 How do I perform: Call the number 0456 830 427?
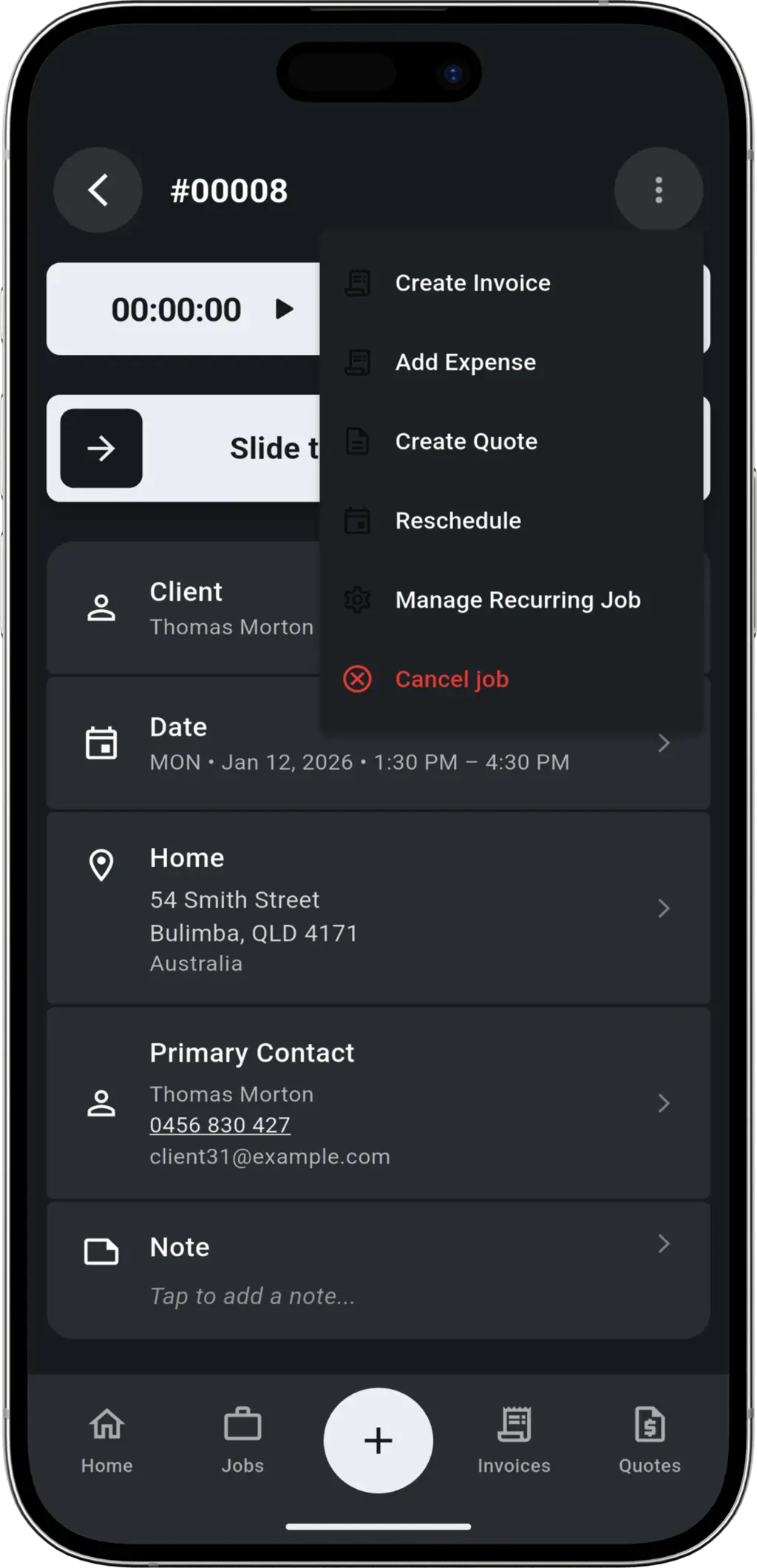point(220,1124)
